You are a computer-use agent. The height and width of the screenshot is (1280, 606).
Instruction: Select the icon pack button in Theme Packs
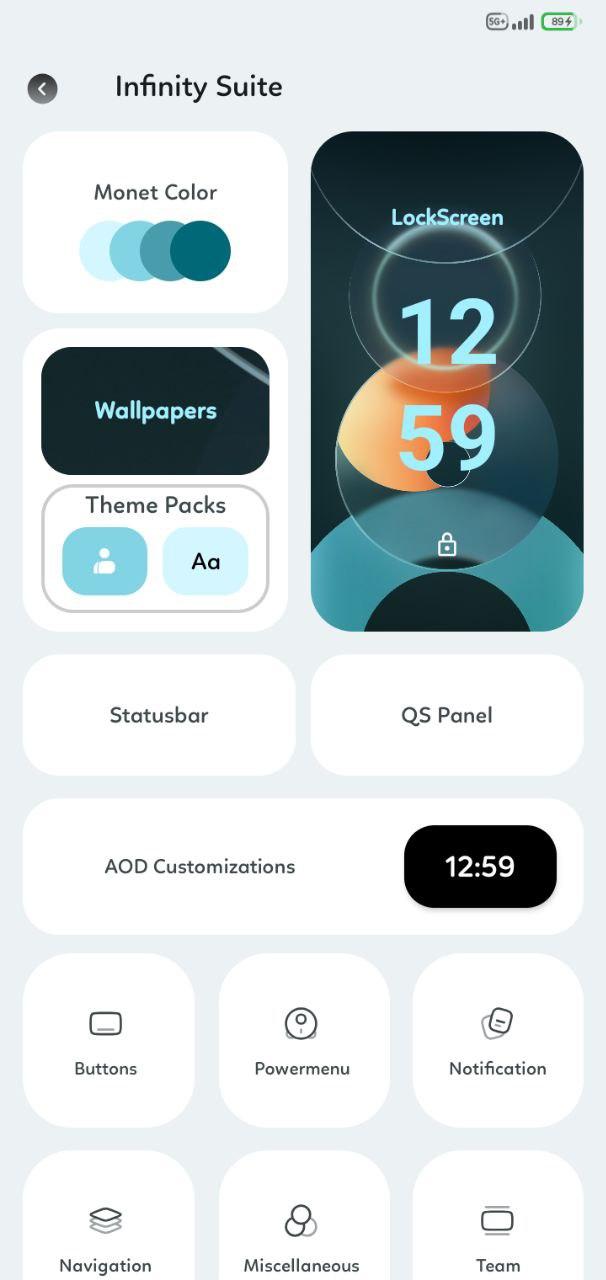(105, 561)
